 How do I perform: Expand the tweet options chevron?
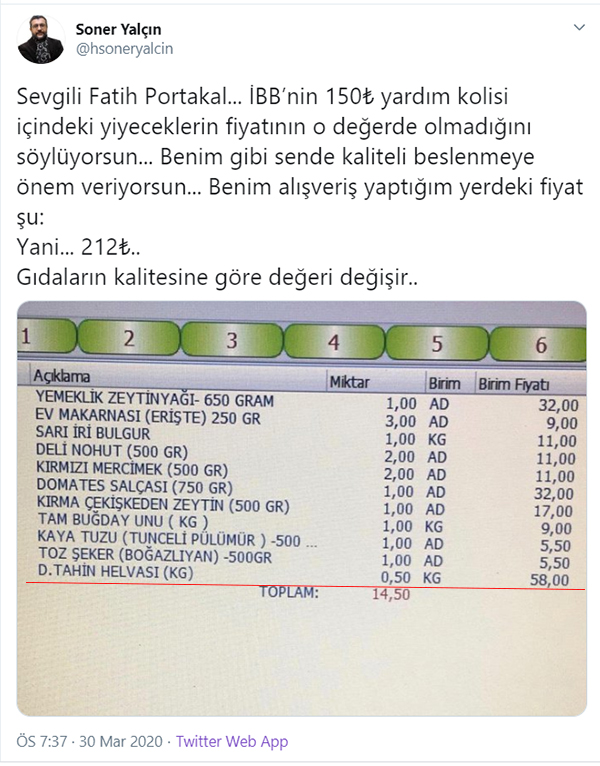pos(578,27)
